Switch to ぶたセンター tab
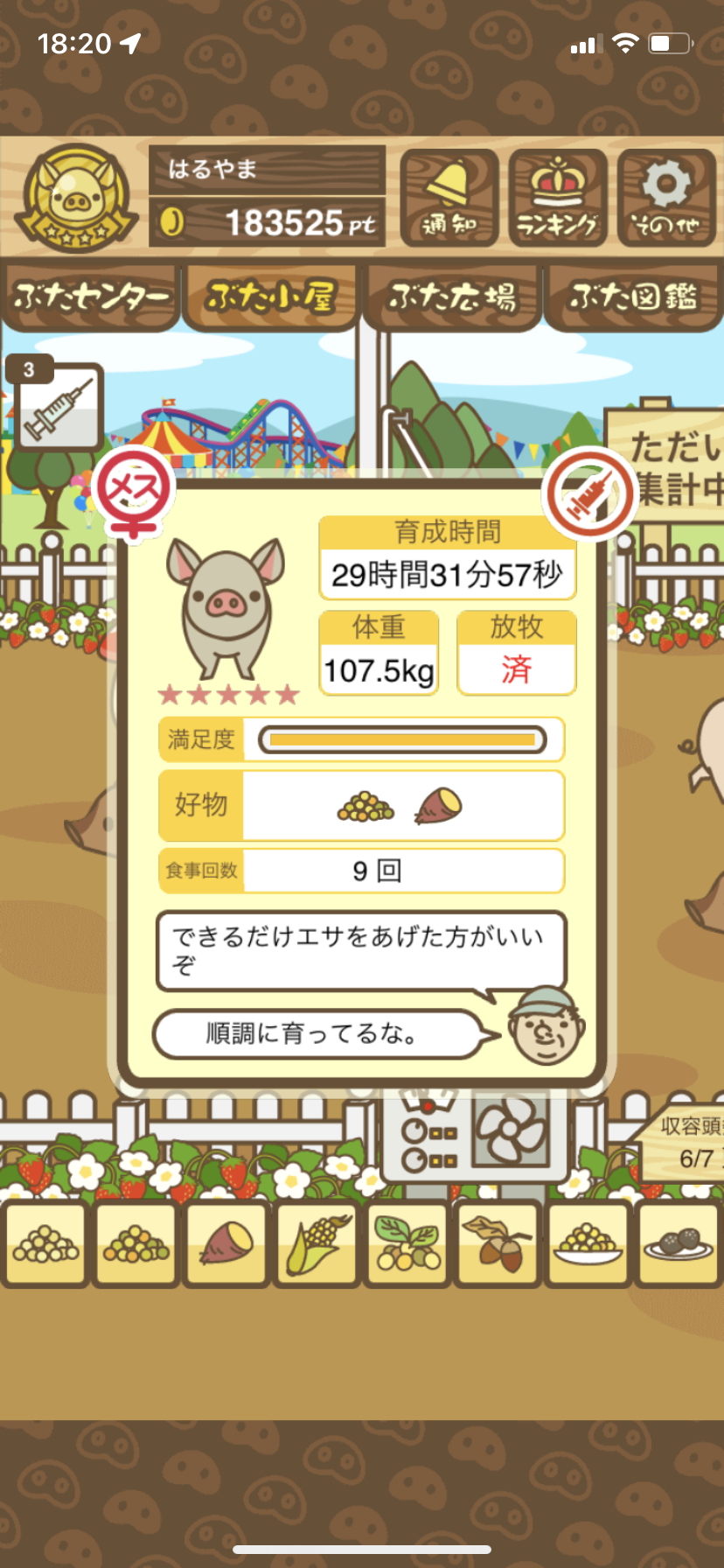The width and height of the screenshot is (724, 1568). tap(91, 297)
